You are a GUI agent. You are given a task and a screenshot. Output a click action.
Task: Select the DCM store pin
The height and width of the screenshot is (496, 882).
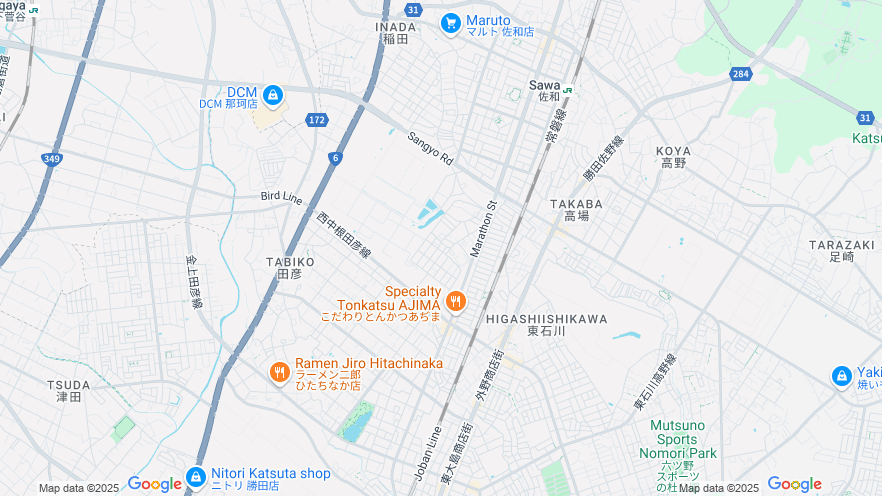tap(272, 94)
